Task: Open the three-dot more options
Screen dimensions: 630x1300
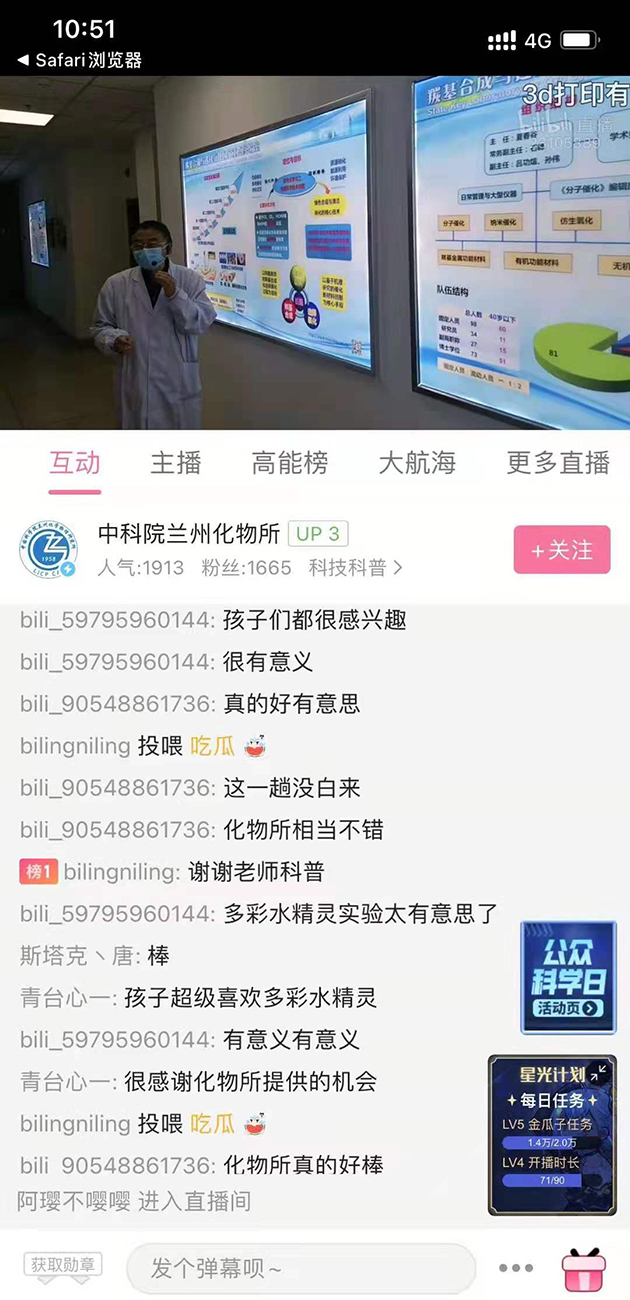Action: click(x=516, y=1268)
